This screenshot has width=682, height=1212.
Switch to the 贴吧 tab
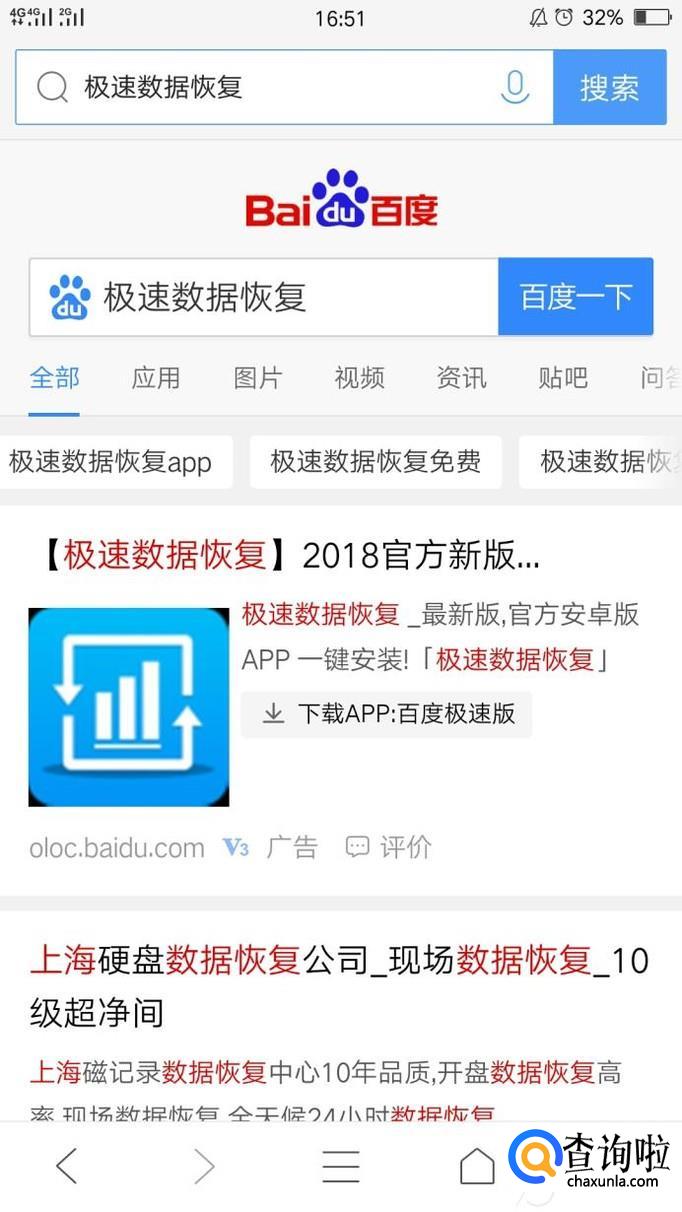tap(563, 378)
